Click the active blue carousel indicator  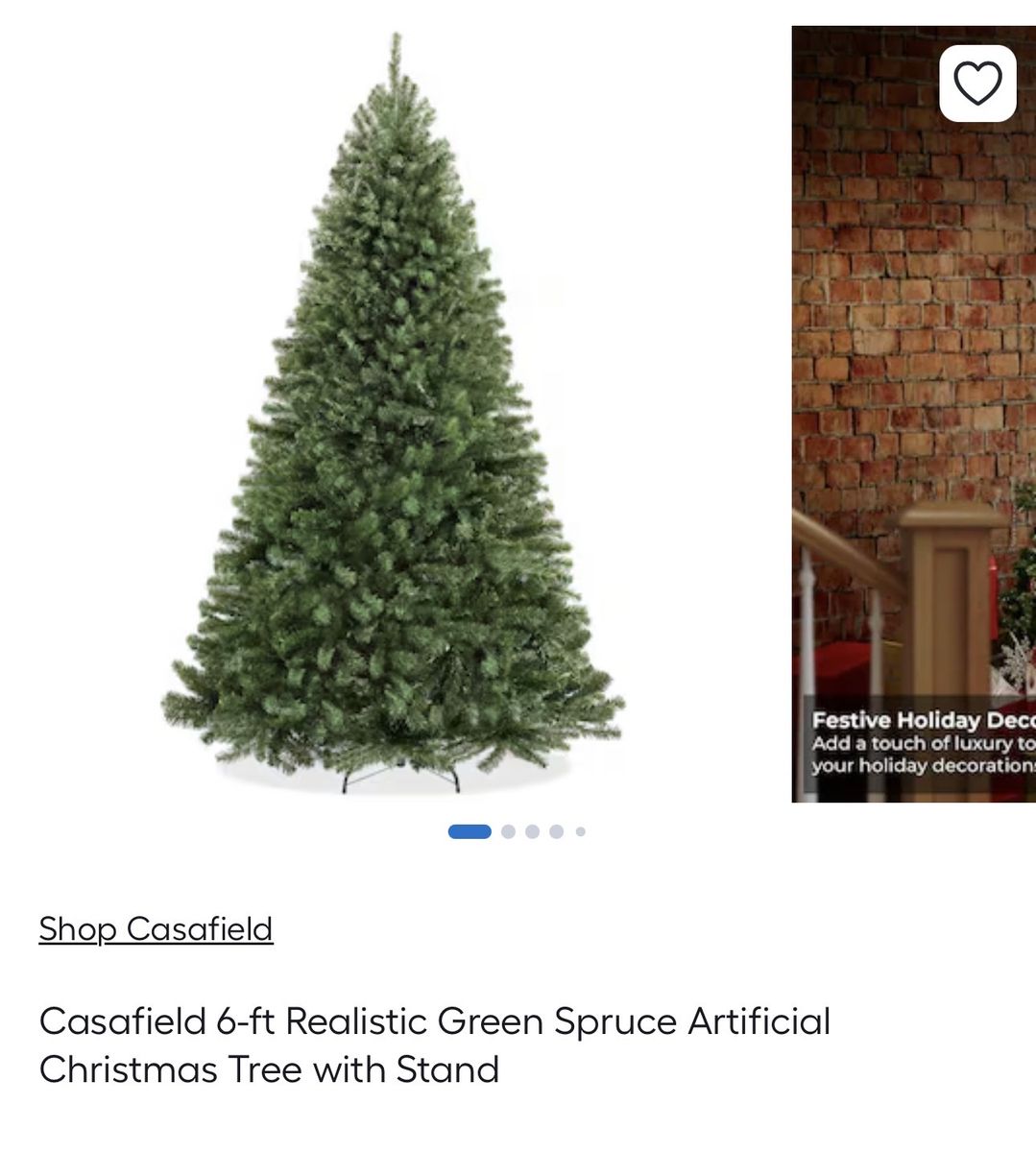pyautogui.click(x=468, y=831)
